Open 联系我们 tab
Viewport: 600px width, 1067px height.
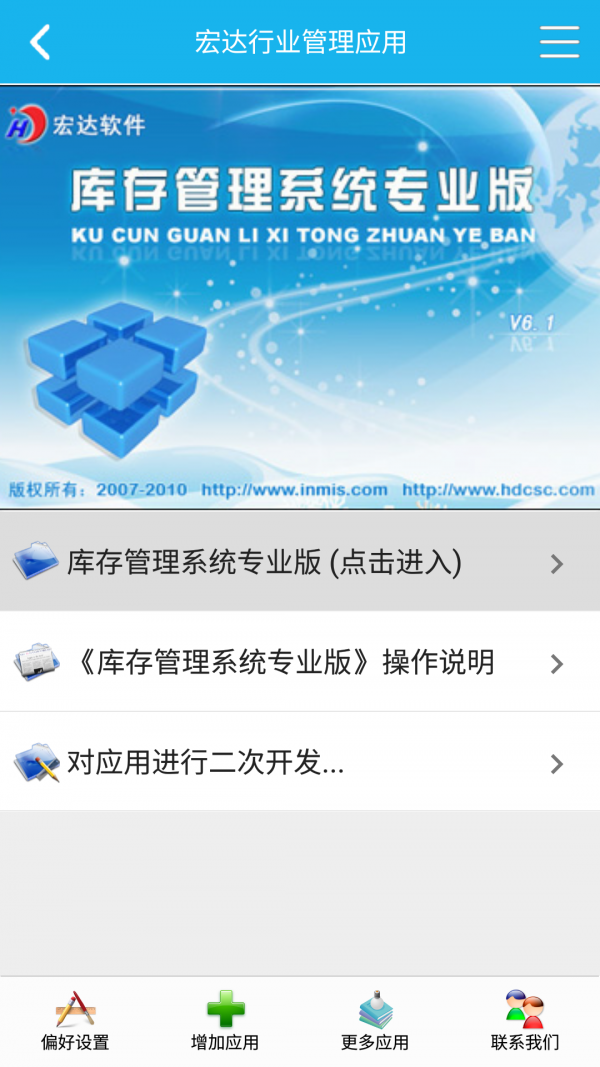(524, 1021)
